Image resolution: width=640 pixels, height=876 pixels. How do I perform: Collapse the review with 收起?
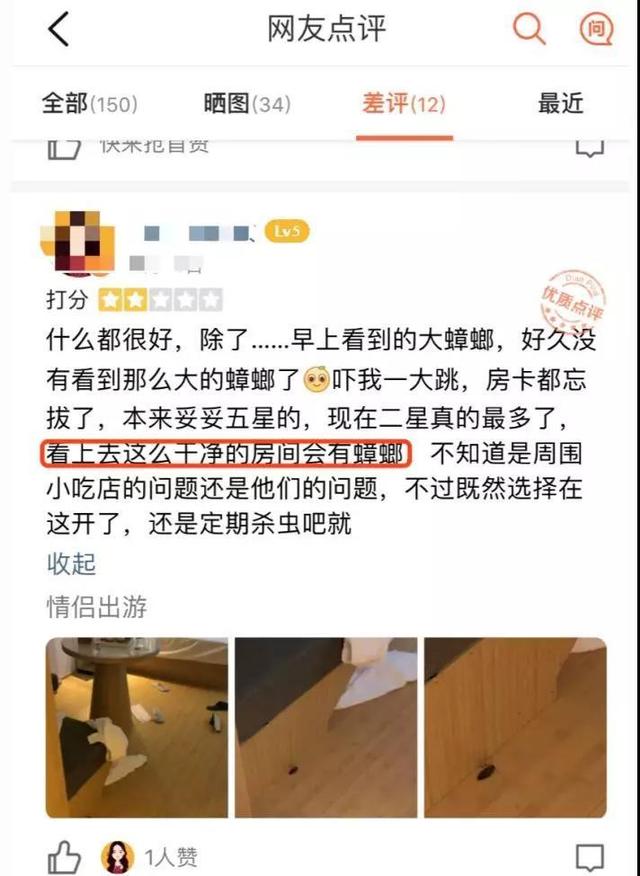[x=71, y=563]
